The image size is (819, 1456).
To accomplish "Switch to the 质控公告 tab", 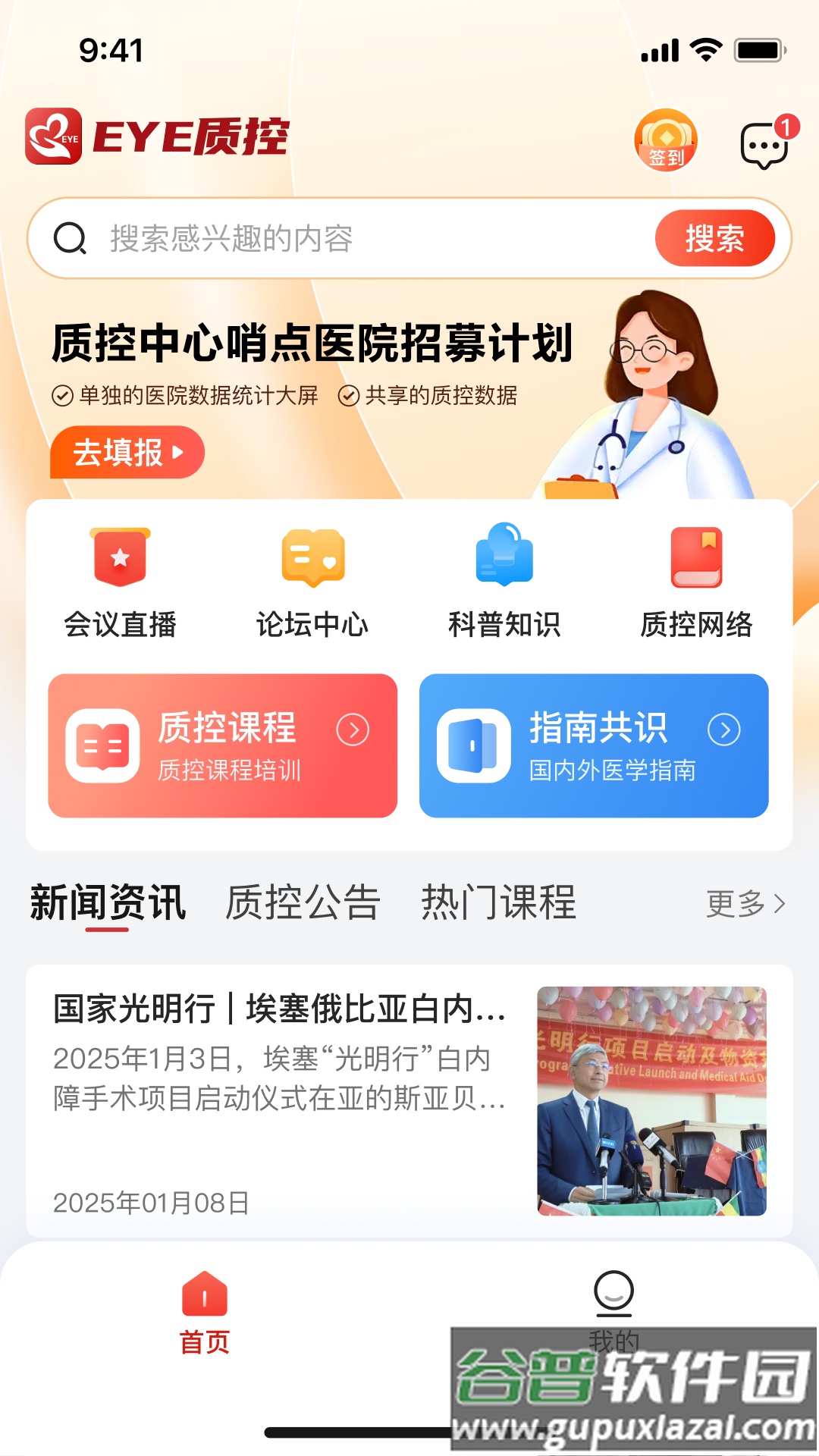I will 303,902.
